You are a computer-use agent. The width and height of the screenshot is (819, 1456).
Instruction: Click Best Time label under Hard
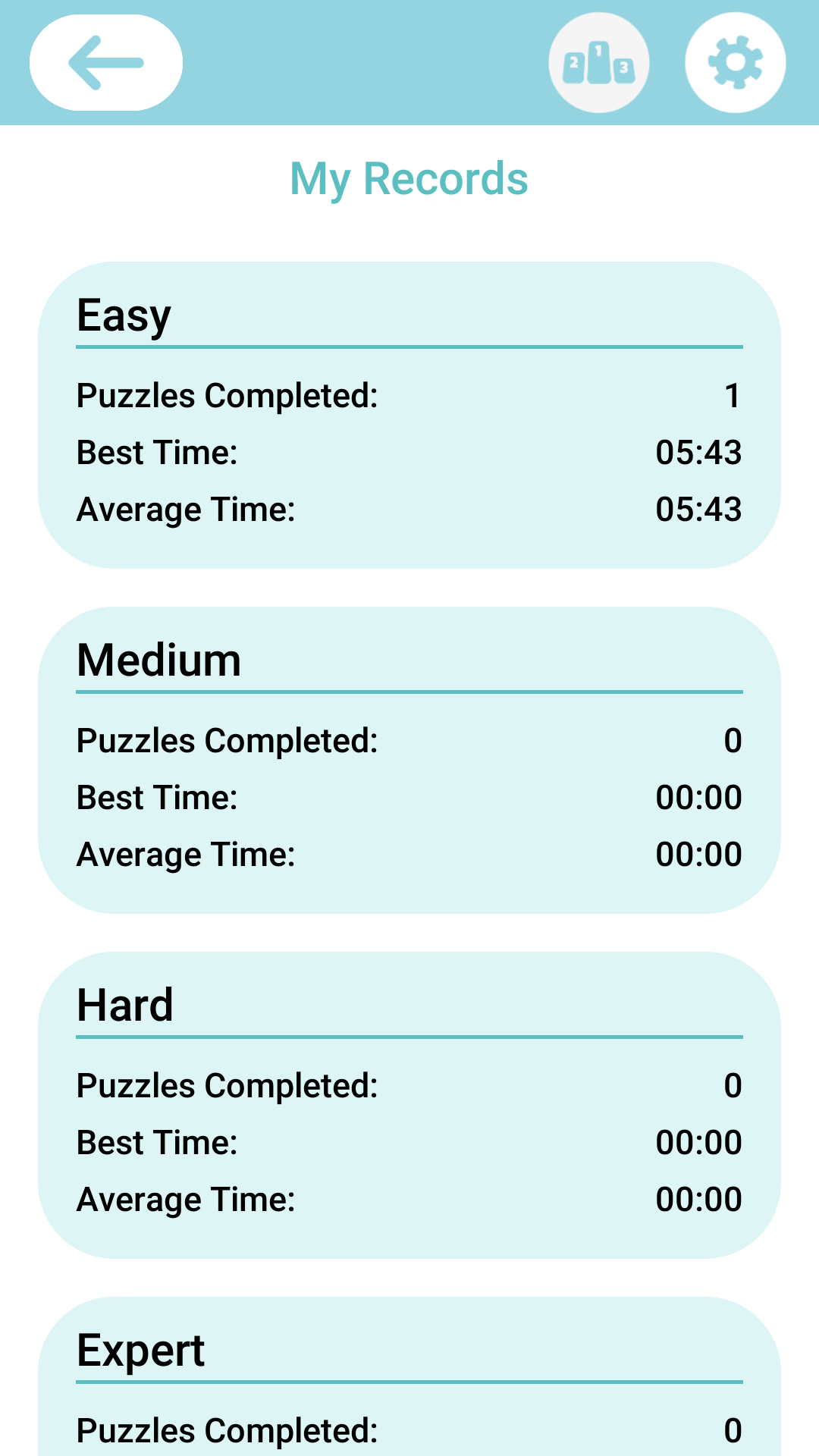point(156,1142)
